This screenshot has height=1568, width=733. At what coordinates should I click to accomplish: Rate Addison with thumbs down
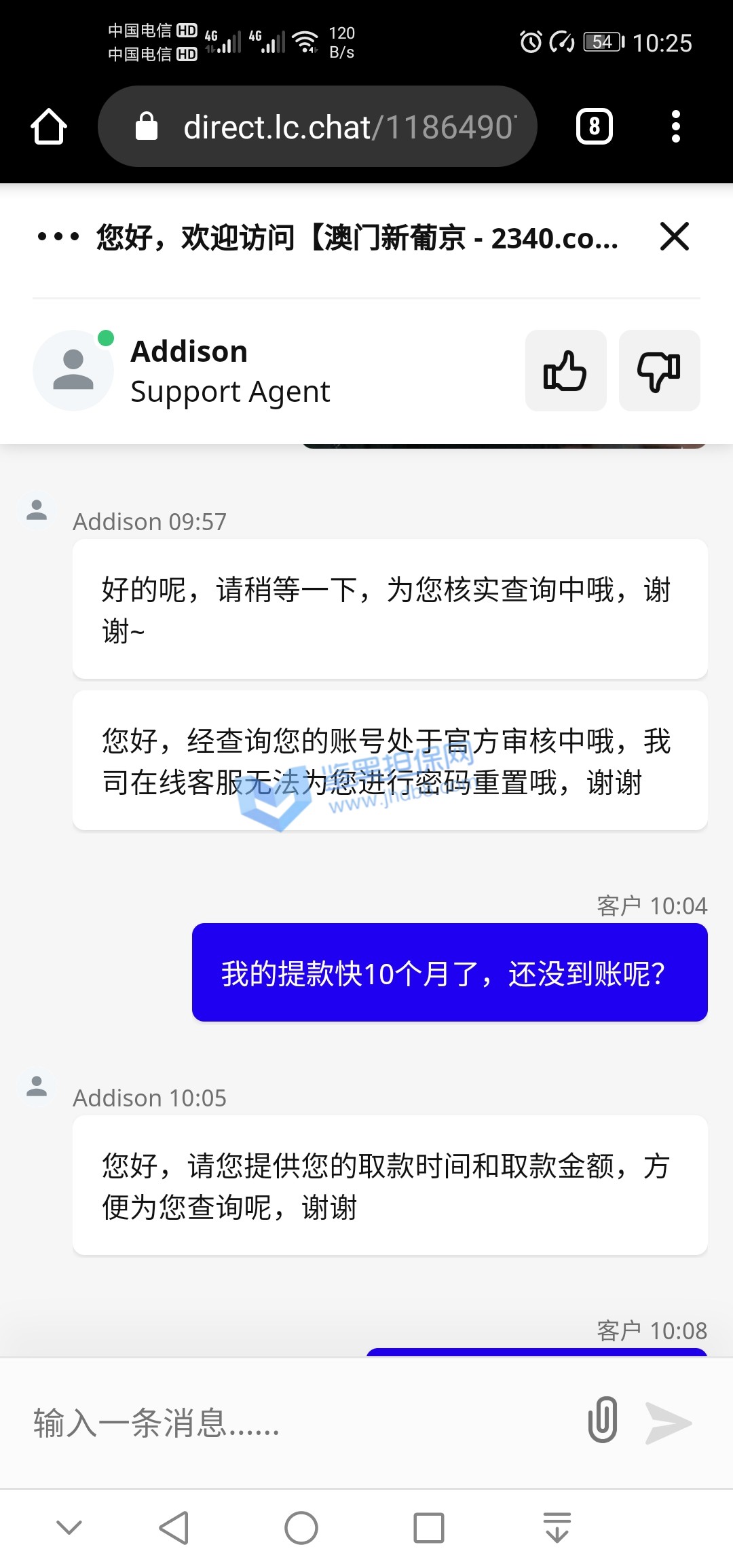tap(659, 371)
